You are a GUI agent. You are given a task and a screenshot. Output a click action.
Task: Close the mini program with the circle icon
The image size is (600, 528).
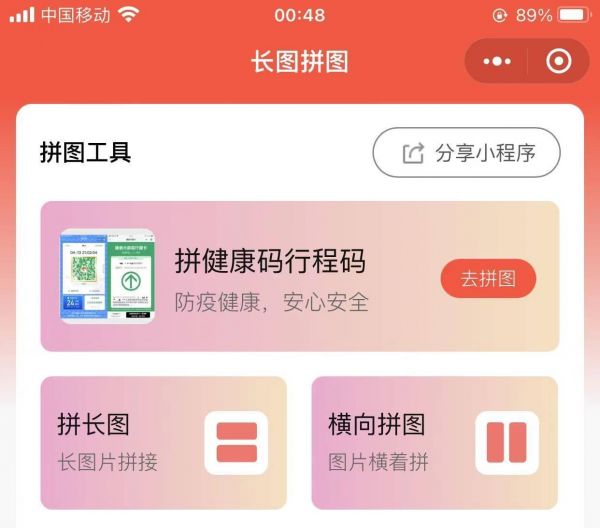559,61
